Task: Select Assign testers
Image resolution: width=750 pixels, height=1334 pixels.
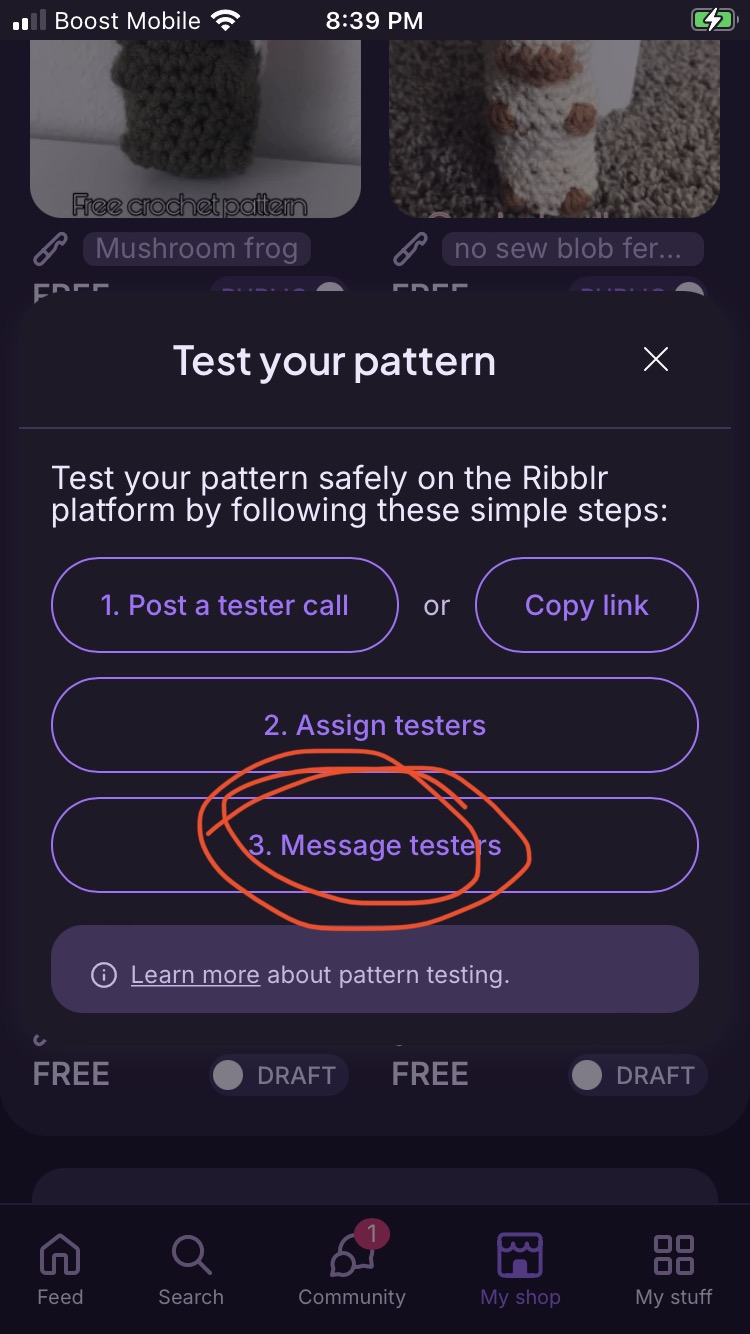Action: (x=375, y=725)
